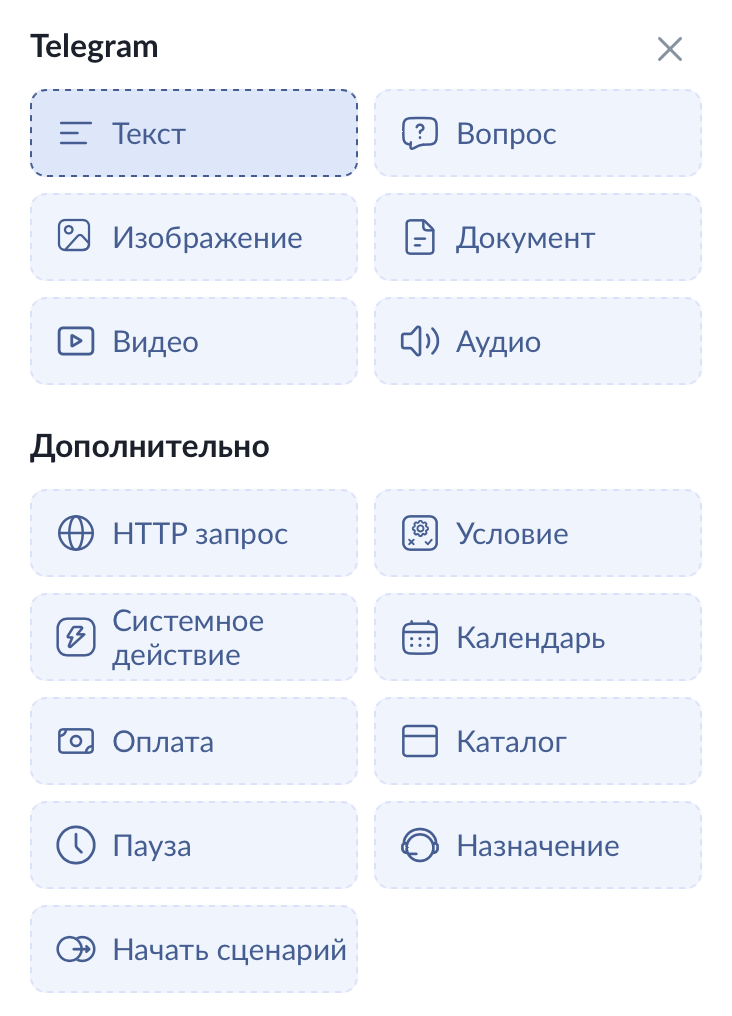This screenshot has width=732, height=1016.
Task: Select the document page icon in Документ block
Action: tap(420, 237)
